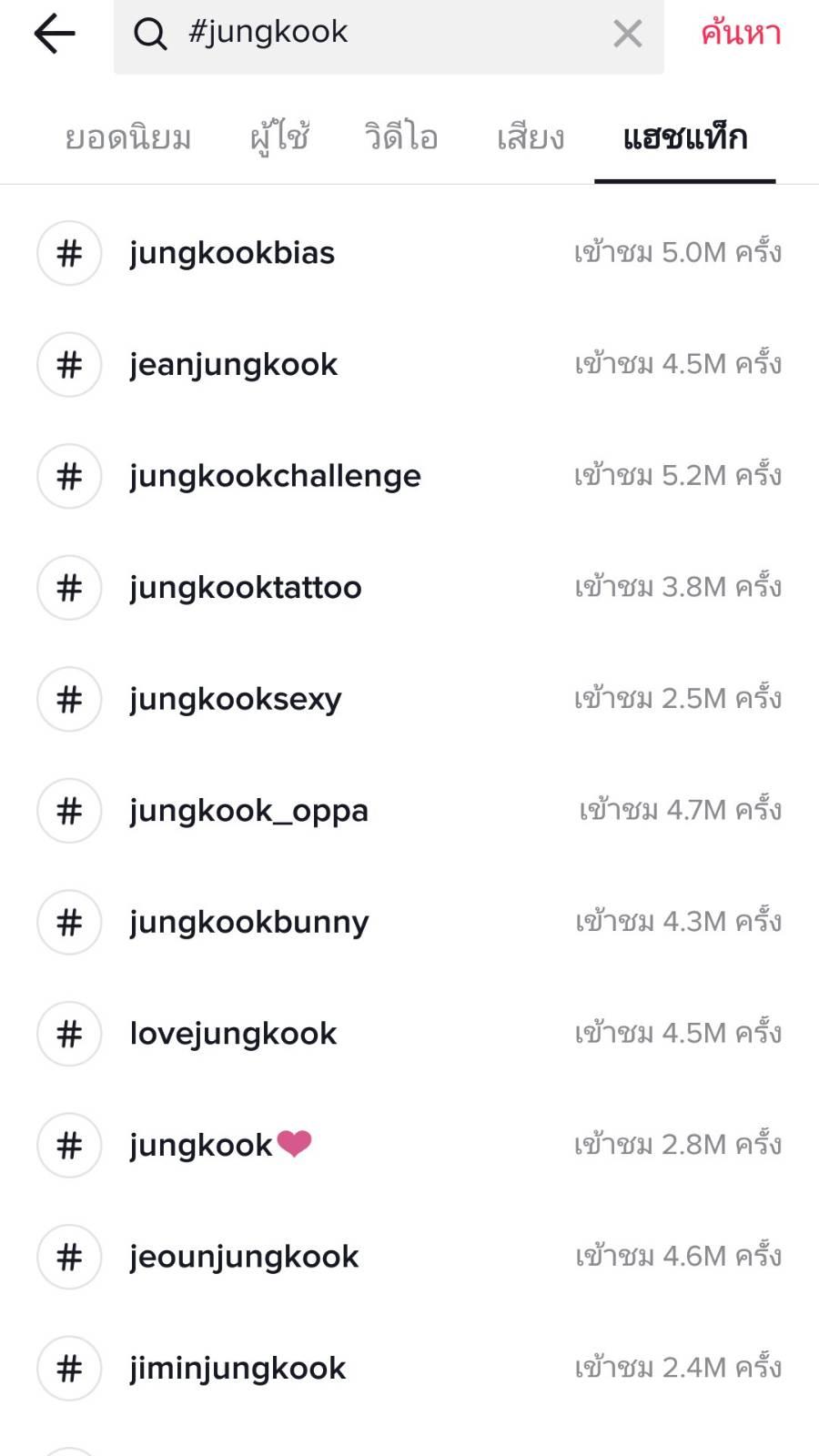Open the lovejungkook hashtag
819x1456 pixels.
pyautogui.click(x=233, y=1034)
